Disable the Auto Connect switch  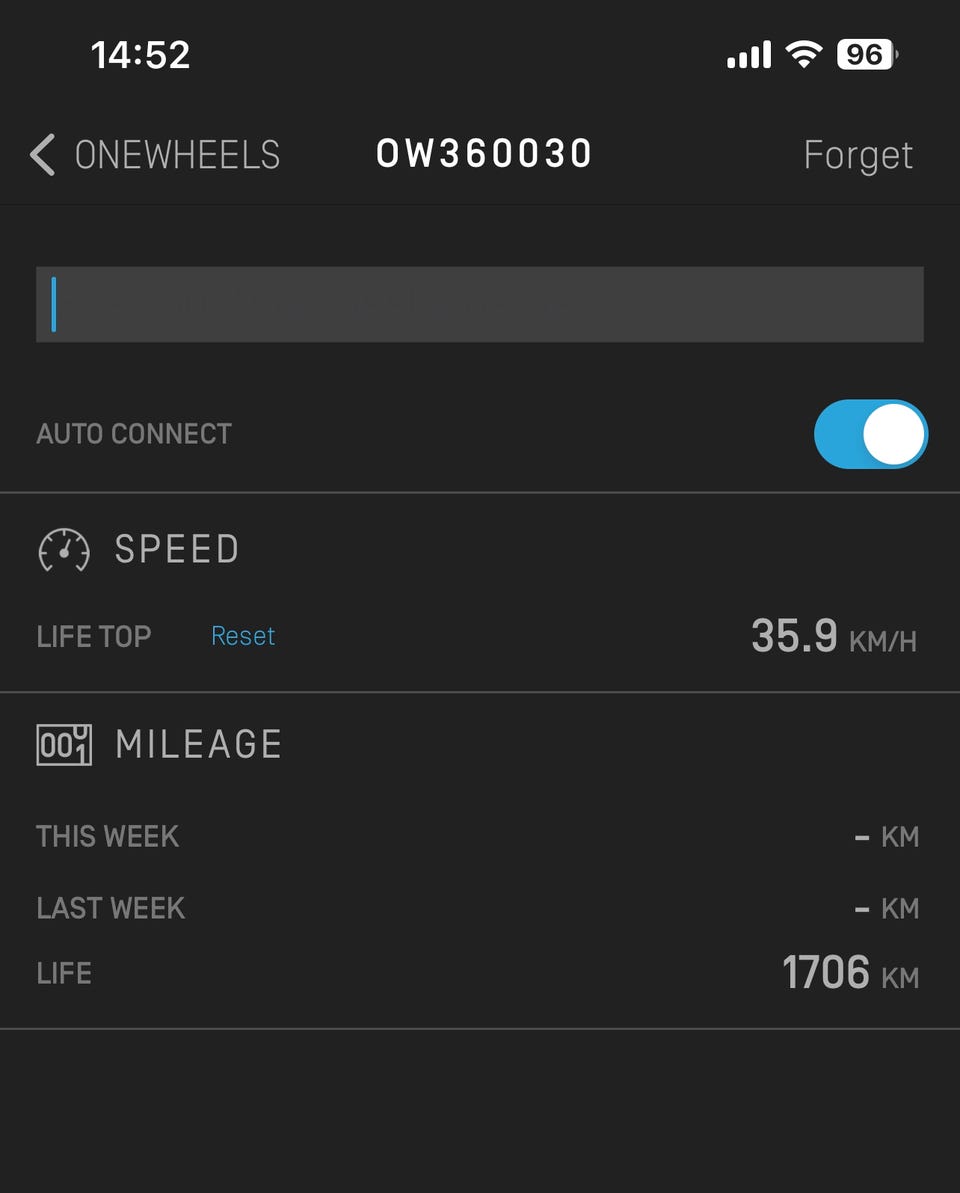coord(871,434)
